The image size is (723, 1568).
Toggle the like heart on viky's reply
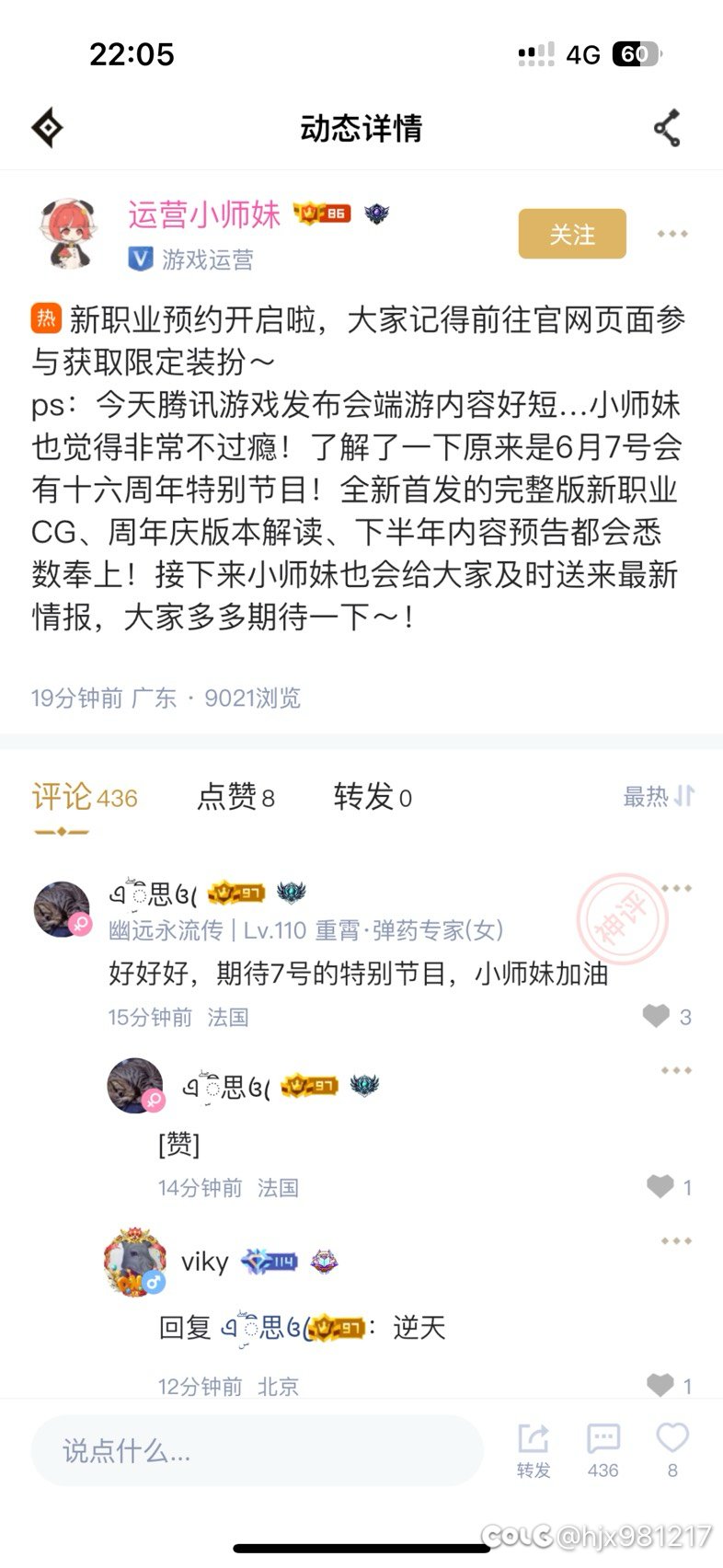point(659,1385)
